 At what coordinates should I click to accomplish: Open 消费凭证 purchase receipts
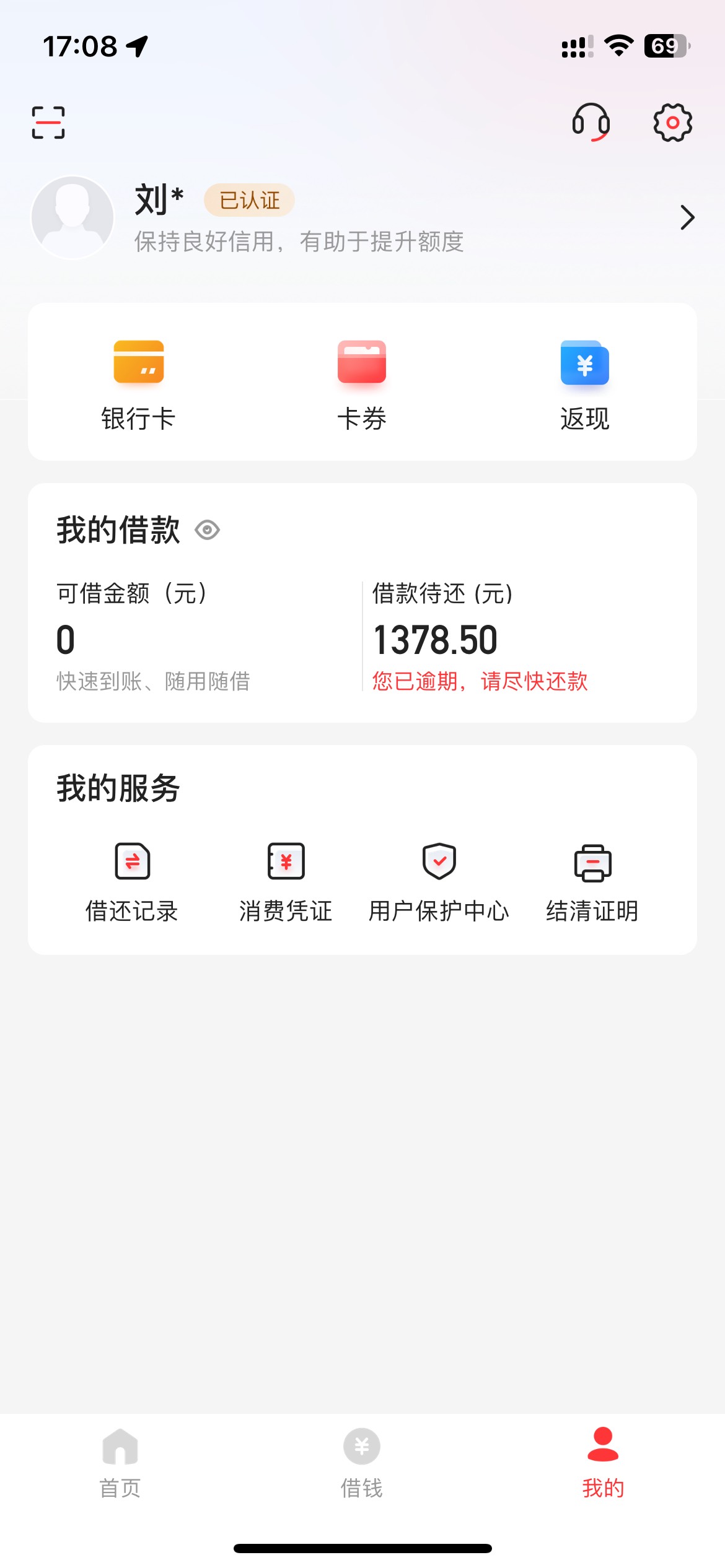(x=286, y=882)
